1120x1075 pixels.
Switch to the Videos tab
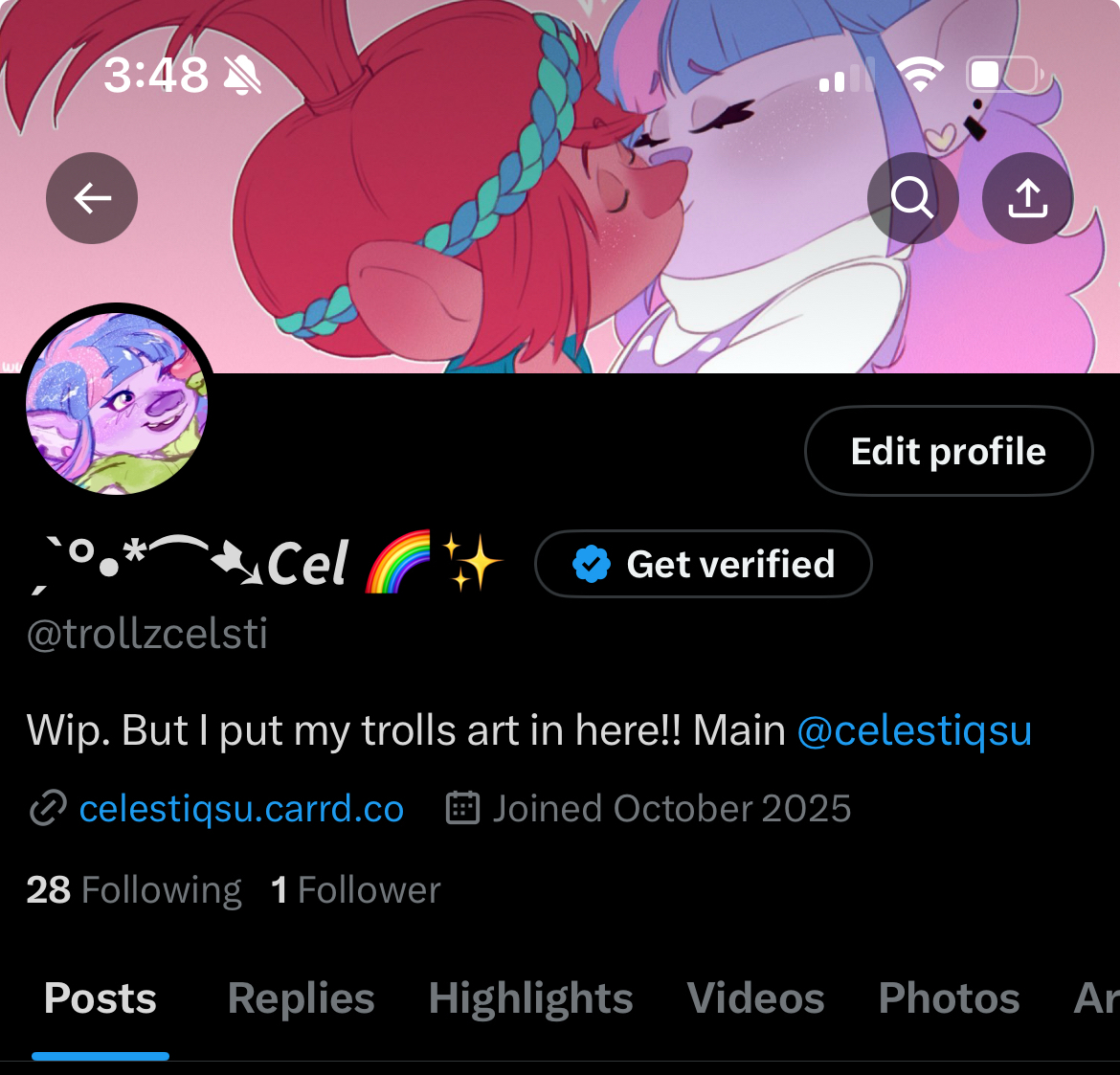[755, 998]
